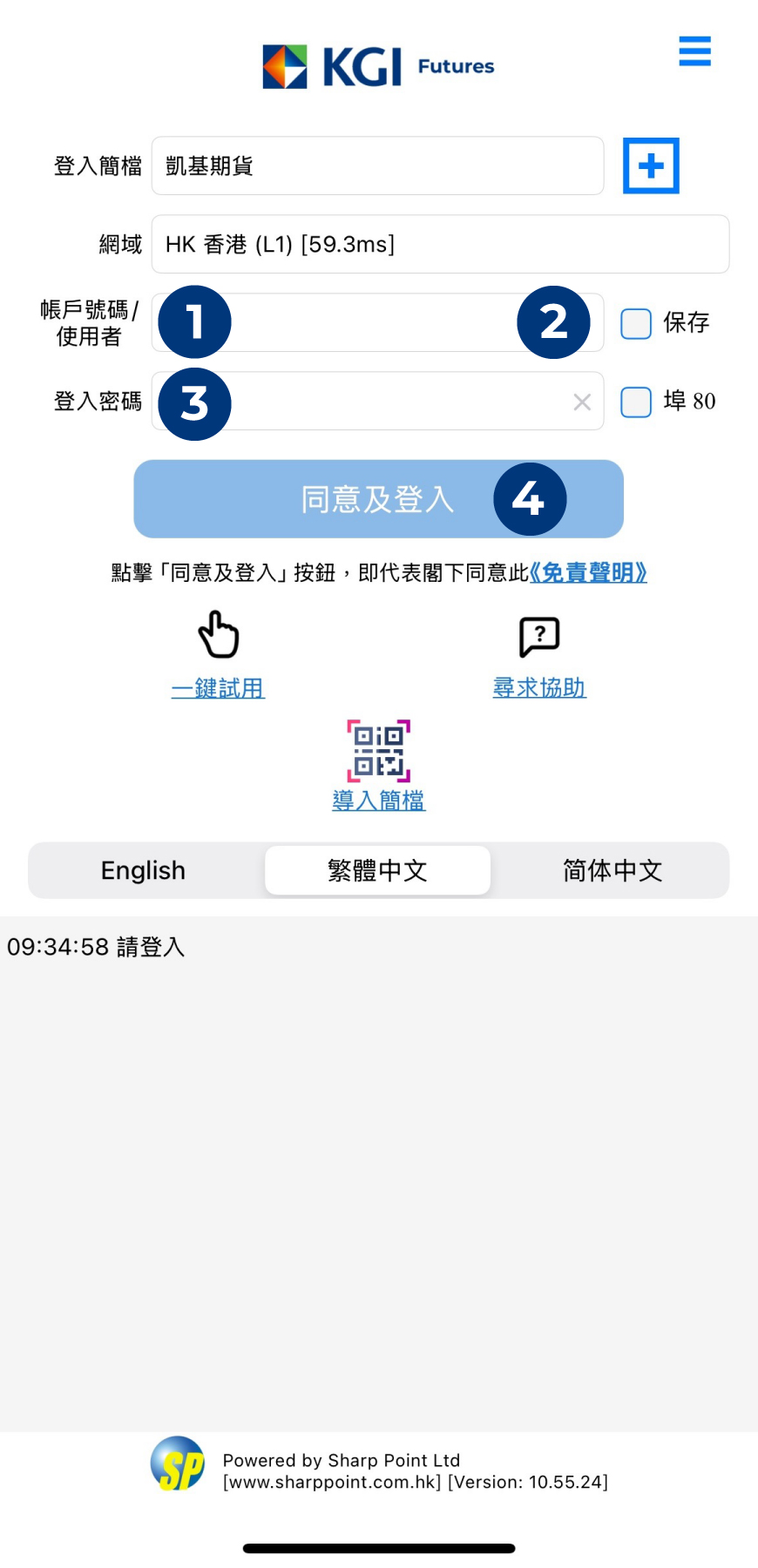The image size is (758, 1568).
Task: Tap the 同意及登入 login button
Action: click(x=378, y=499)
